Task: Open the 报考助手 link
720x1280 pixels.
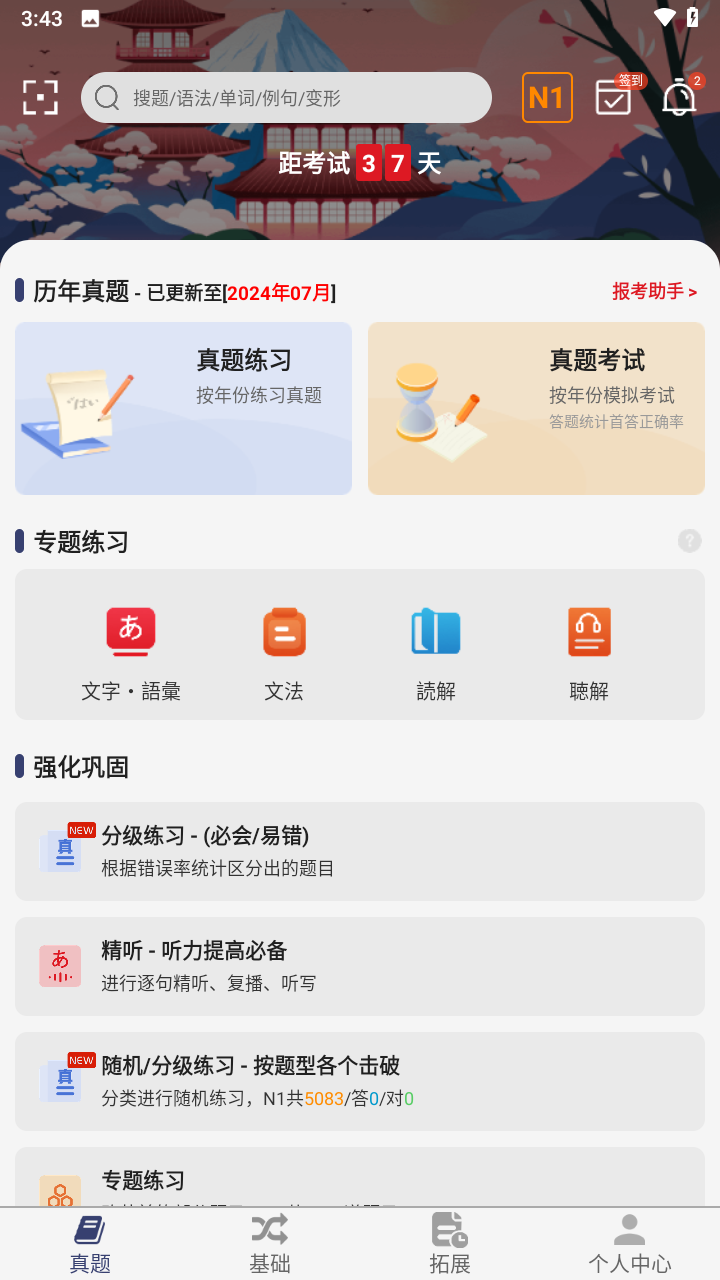Action: 654,291
